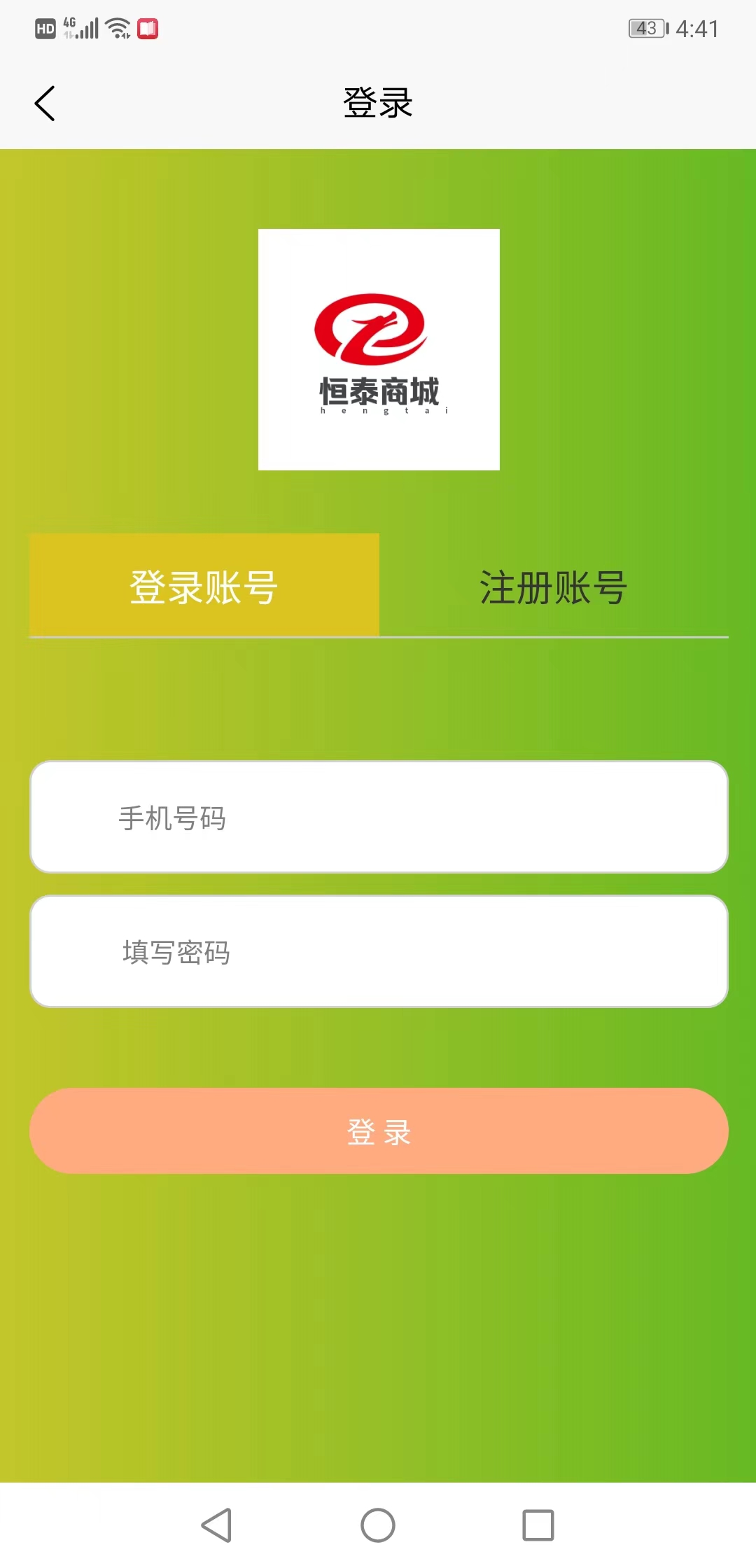Tap the 手机号码 phone number field
Screen dimensions: 756x1568
click(378, 817)
